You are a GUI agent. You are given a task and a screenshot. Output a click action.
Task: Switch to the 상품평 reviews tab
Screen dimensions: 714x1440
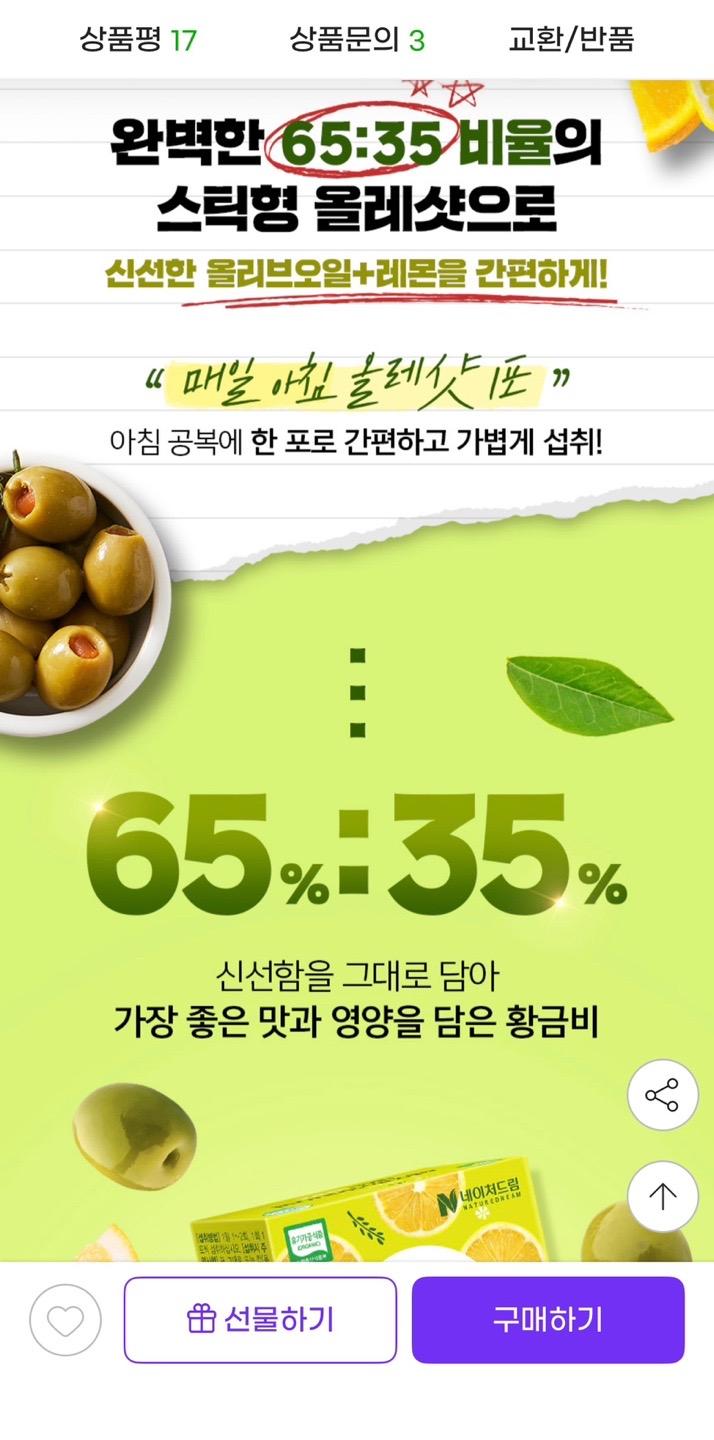click(138, 40)
